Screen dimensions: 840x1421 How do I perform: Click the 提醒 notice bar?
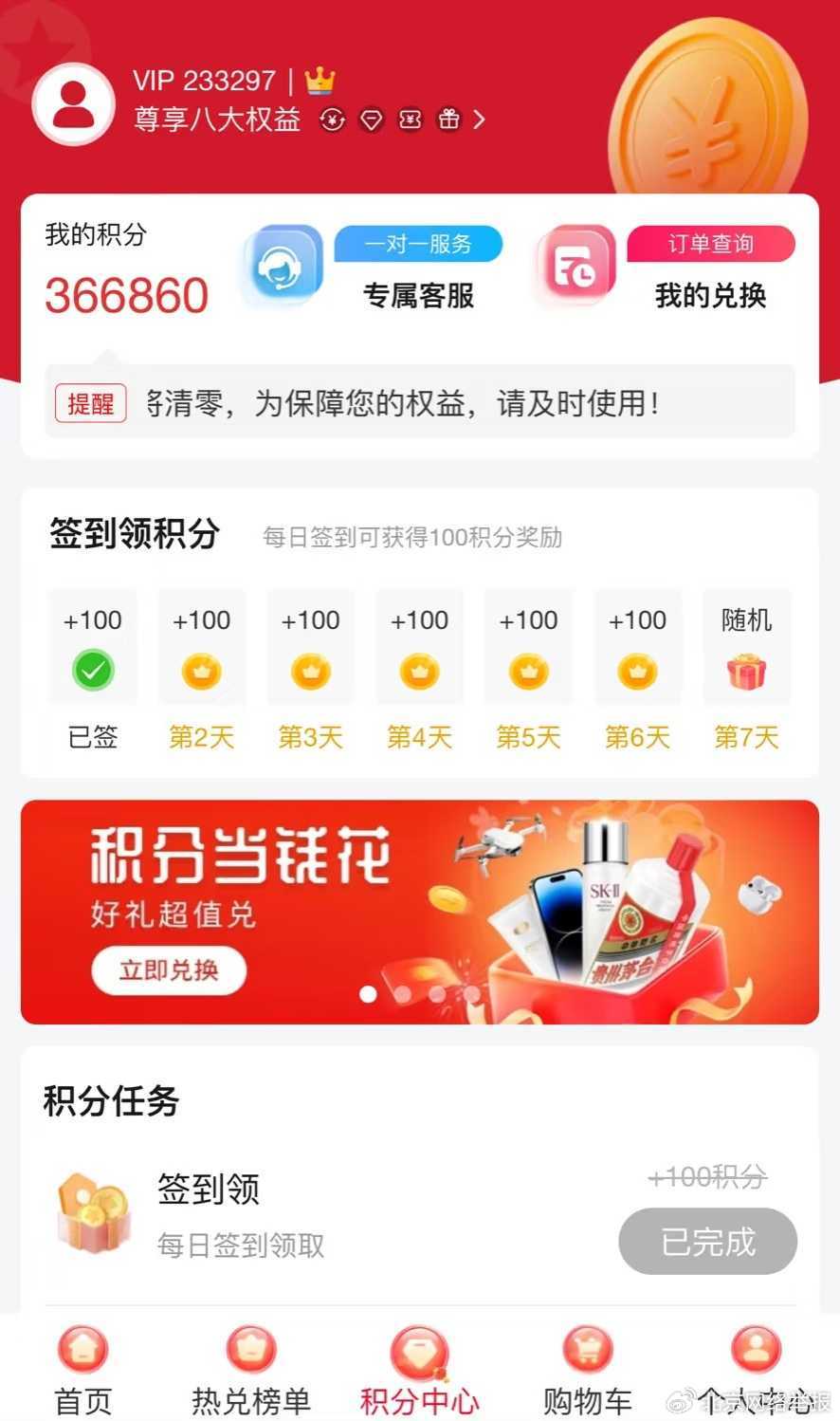pyautogui.click(x=420, y=402)
